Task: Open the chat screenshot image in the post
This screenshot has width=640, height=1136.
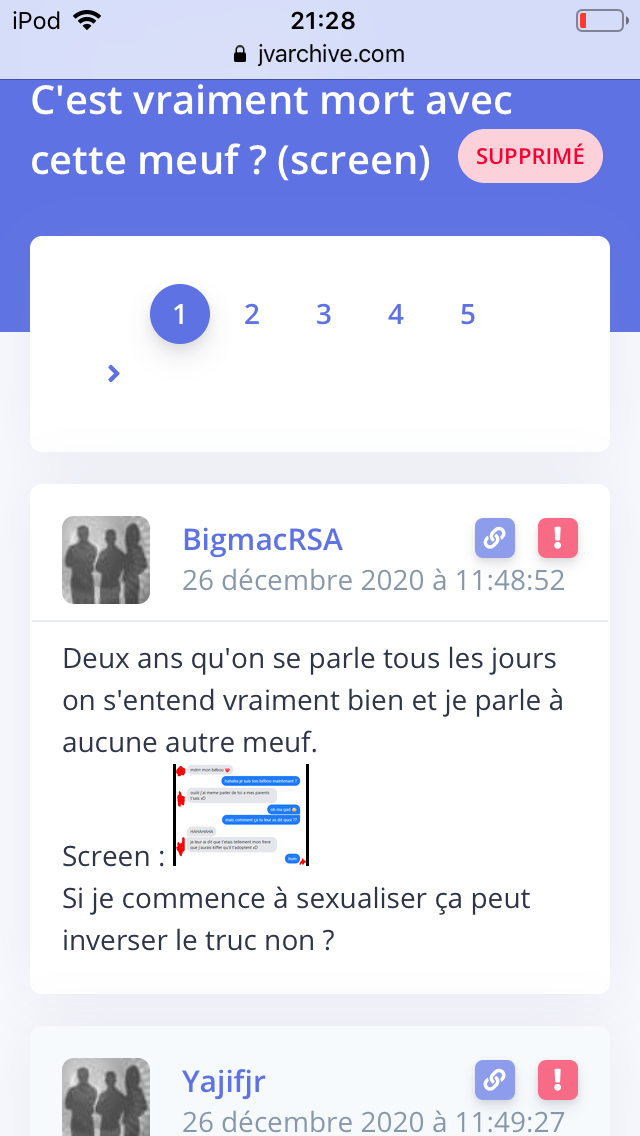Action: coord(241,814)
